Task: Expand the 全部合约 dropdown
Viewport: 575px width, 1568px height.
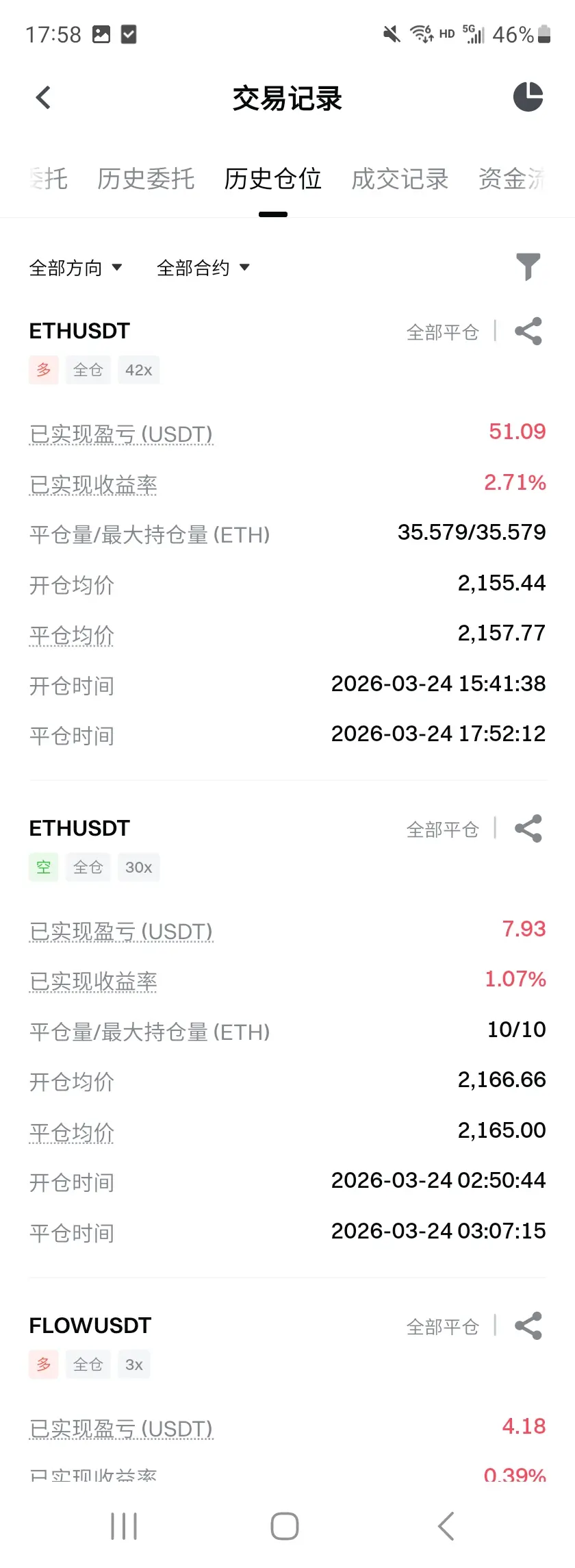Action: click(203, 268)
